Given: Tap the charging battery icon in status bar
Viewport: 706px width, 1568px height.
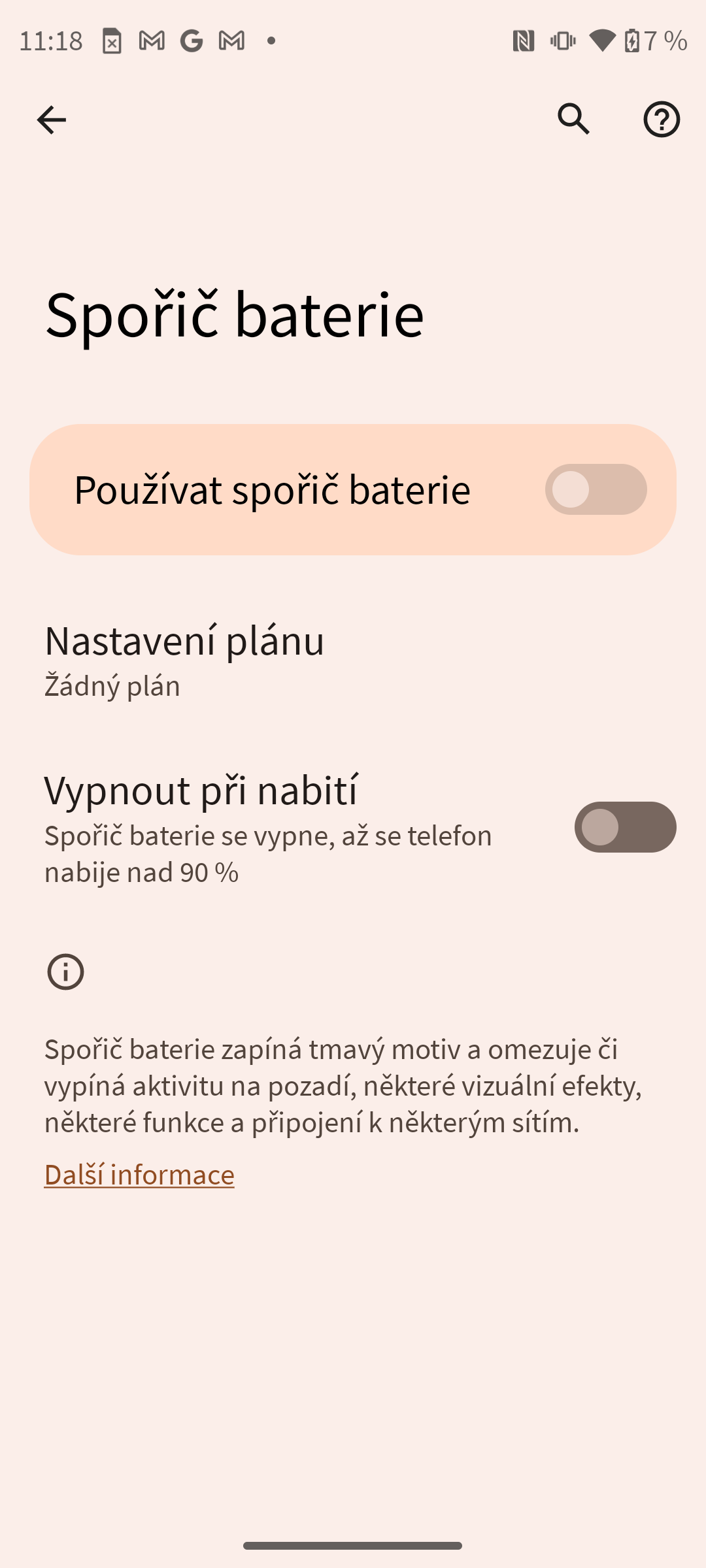Looking at the screenshot, I should point(633,39).
